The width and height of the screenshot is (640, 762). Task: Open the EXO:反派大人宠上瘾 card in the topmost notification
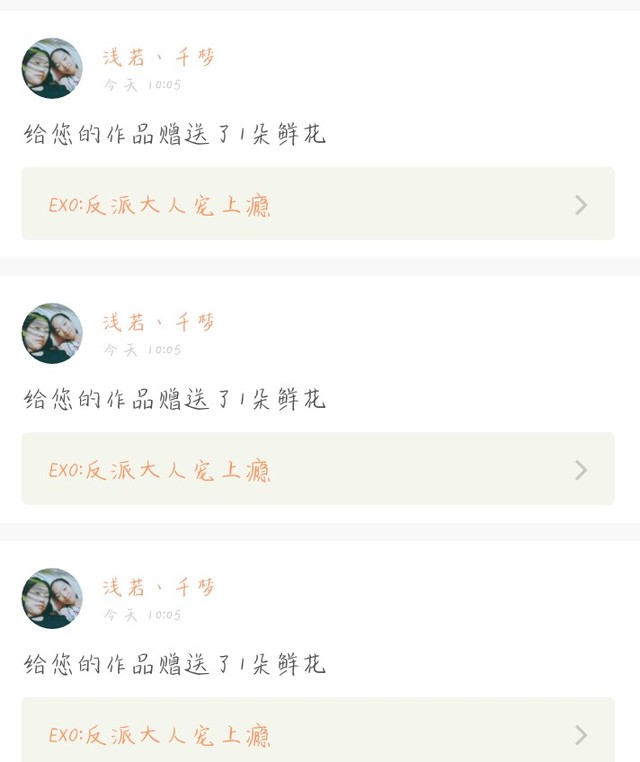[318, 204]
